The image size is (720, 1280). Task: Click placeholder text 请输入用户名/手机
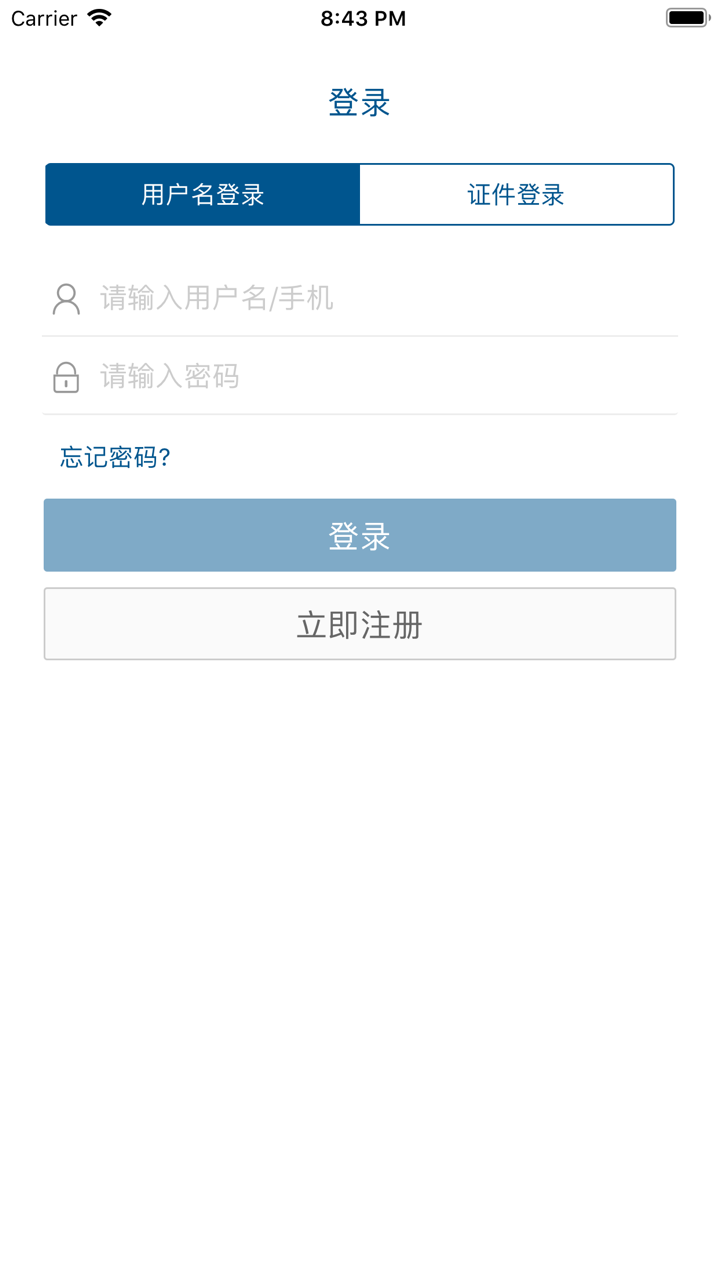(218, 298)
